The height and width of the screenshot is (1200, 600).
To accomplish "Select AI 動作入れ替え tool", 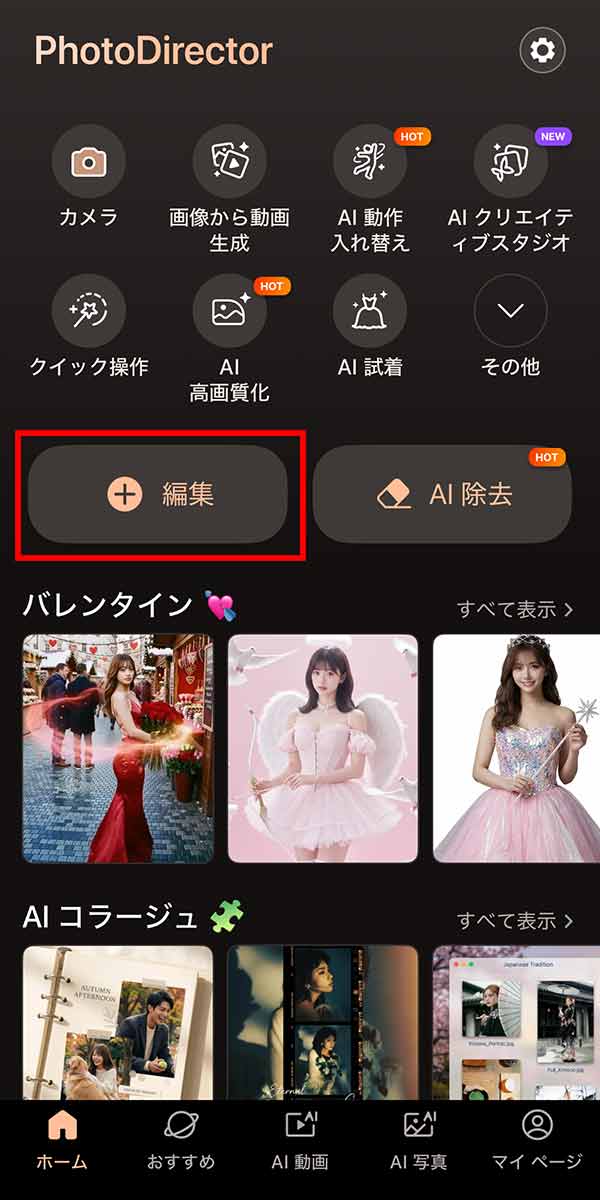I will (x=370, y=162).
